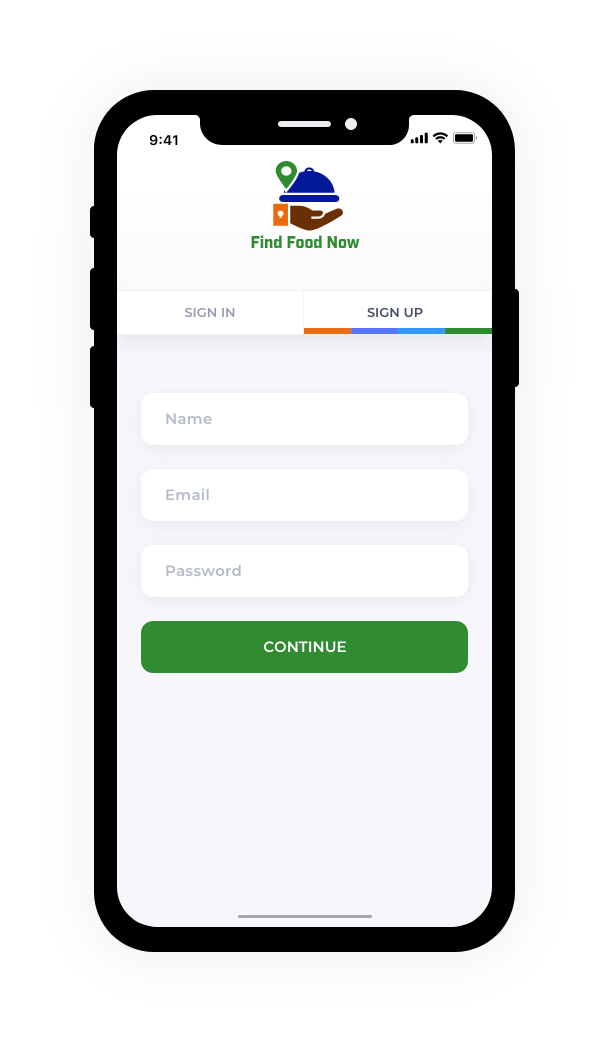Switch to the Sign In tab

(x=210, y=312)
